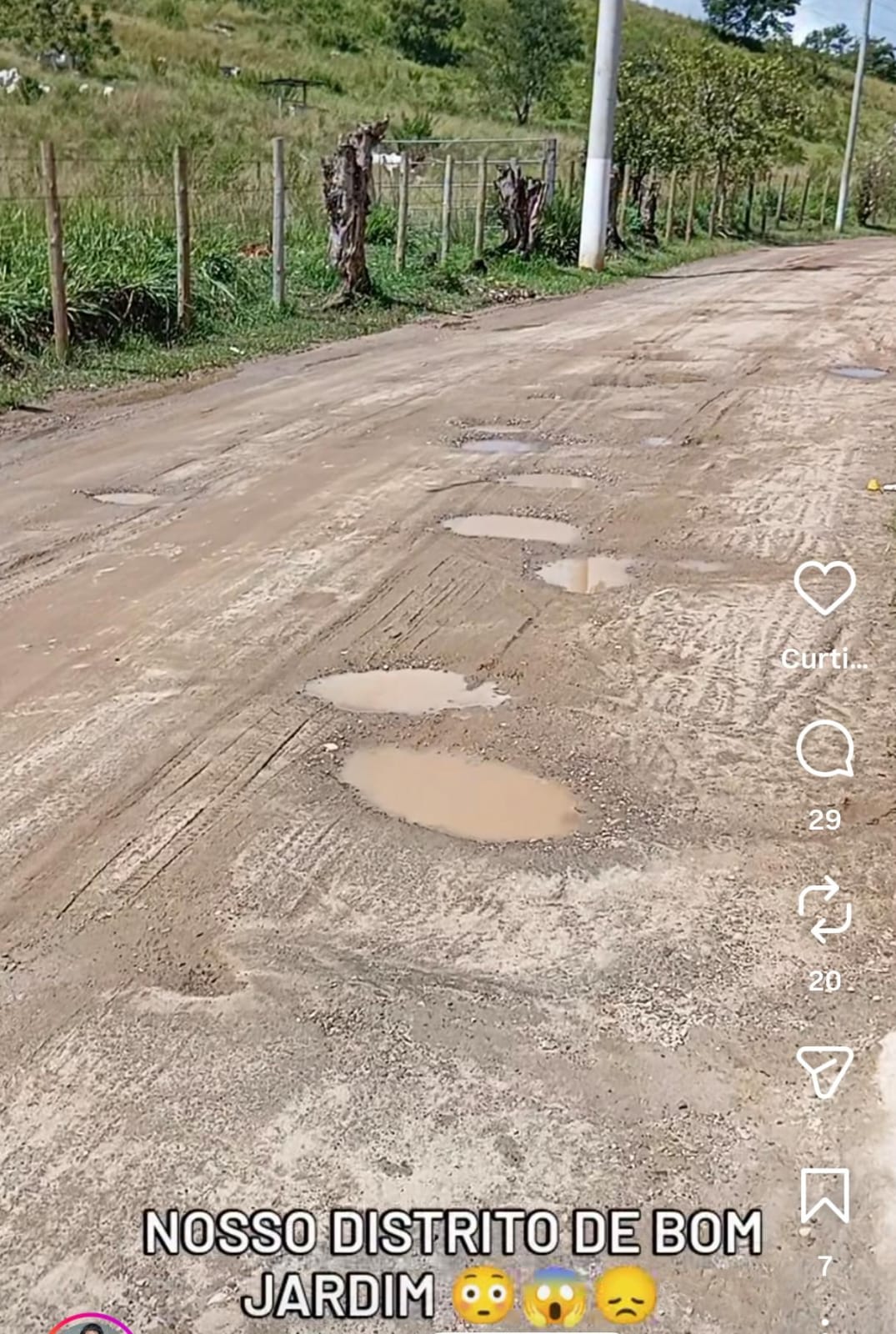Repost this reel
Viewport: 896px width, 1334px height.
(x=824, y=910)
